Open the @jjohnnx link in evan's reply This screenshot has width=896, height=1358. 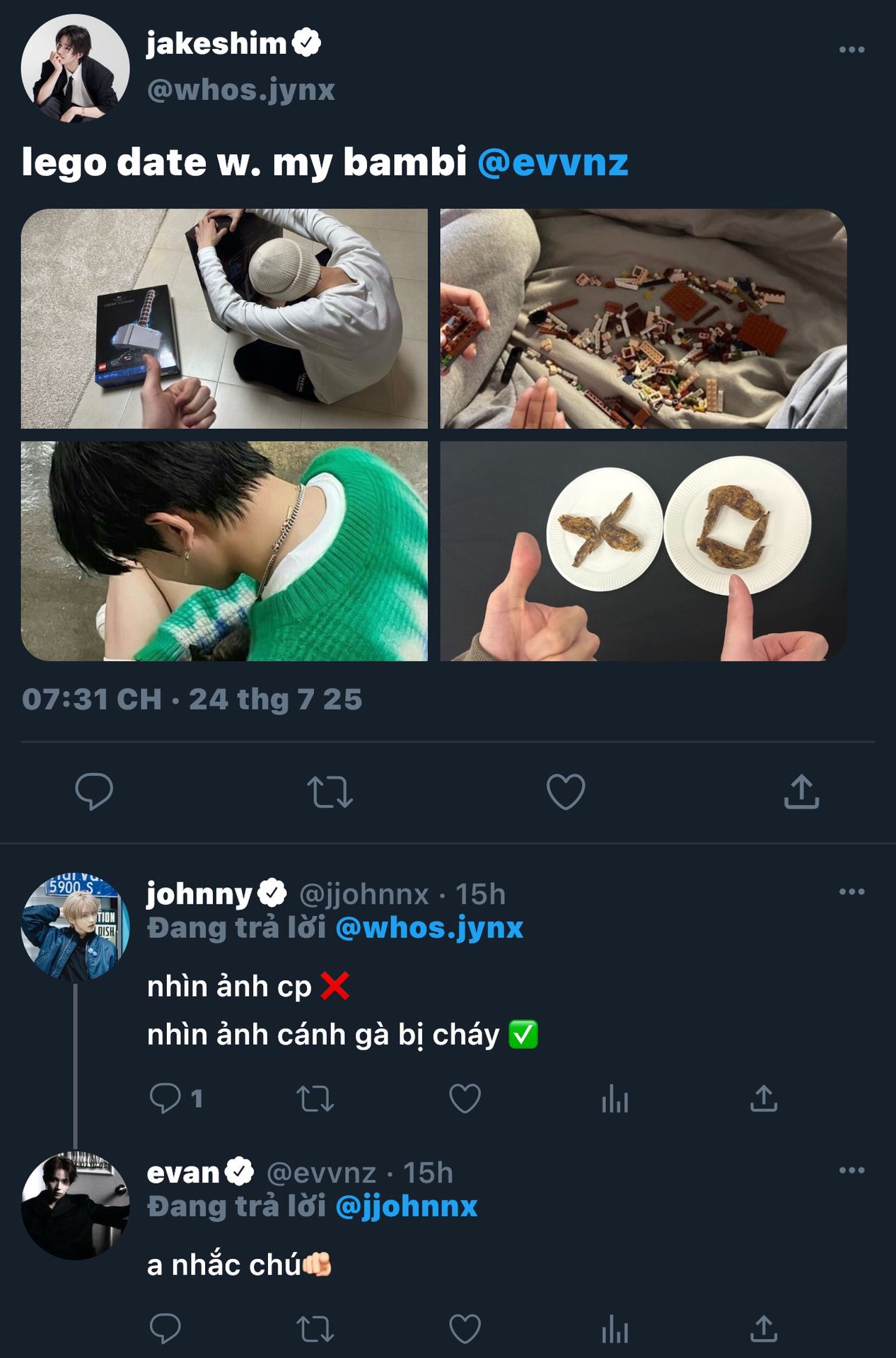point(406,1206)
